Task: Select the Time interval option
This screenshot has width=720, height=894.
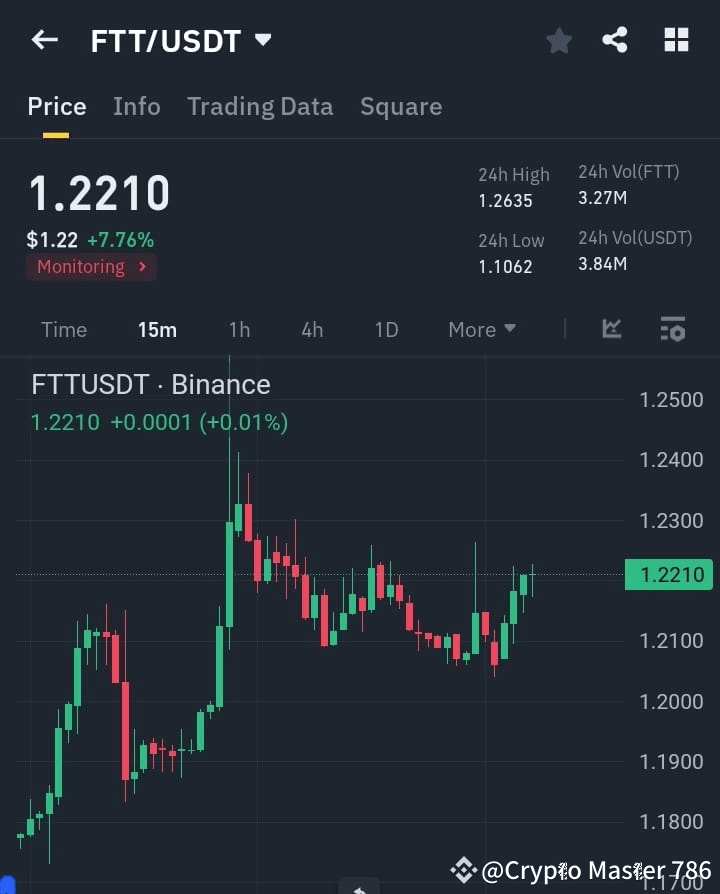Action: 64,329
